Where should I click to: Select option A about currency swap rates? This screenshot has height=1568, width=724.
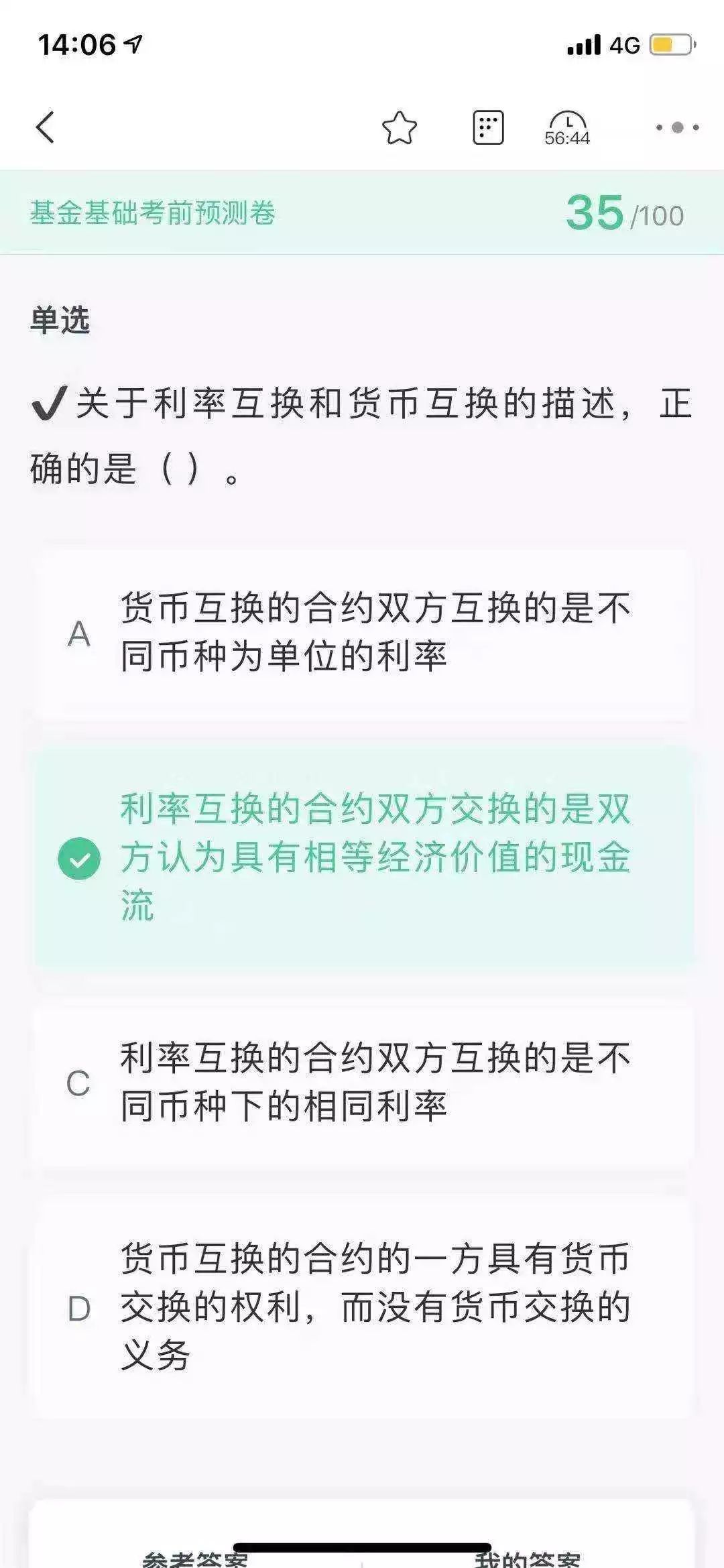363,633
